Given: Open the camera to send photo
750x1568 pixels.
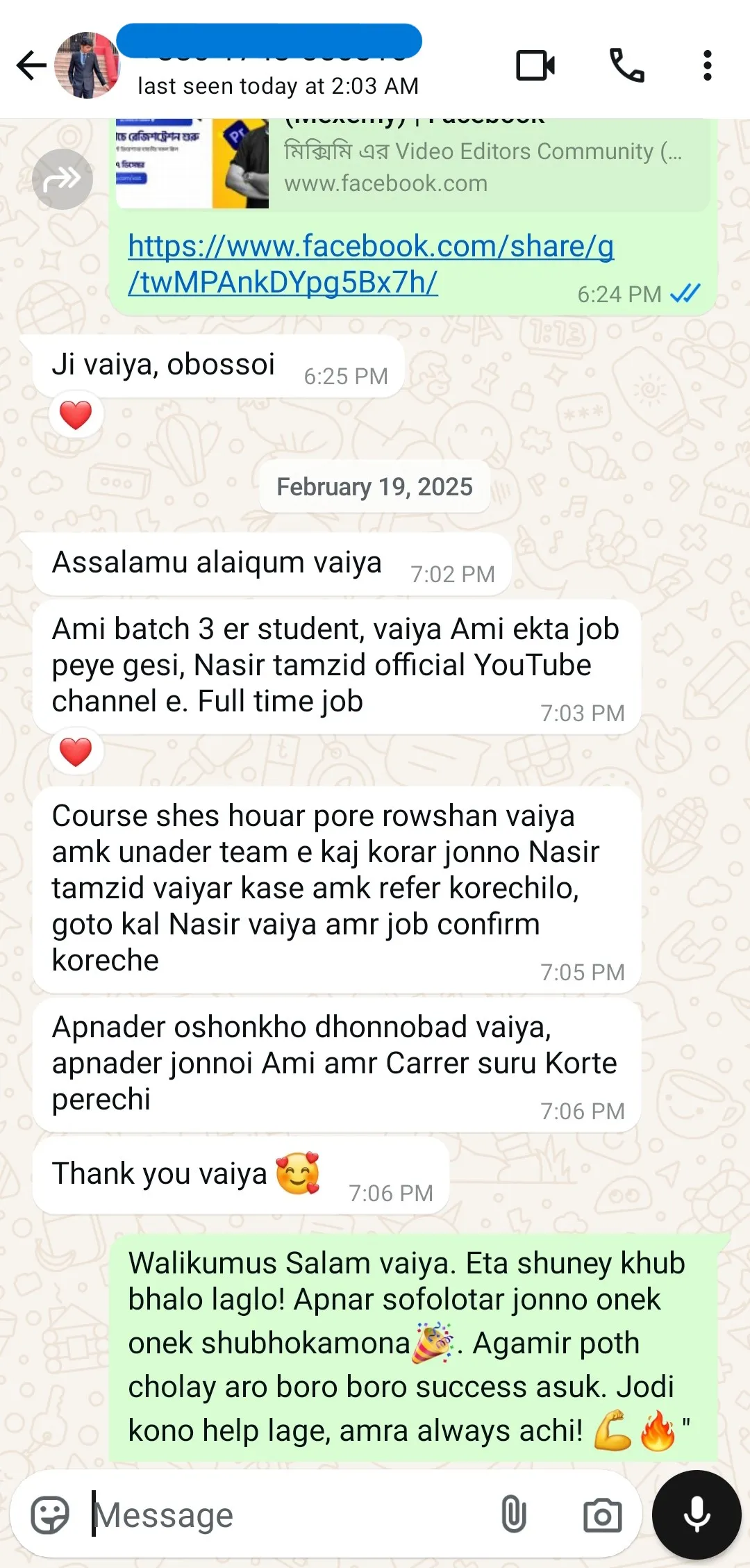Looking at the screenshot, I should 602,1515.
